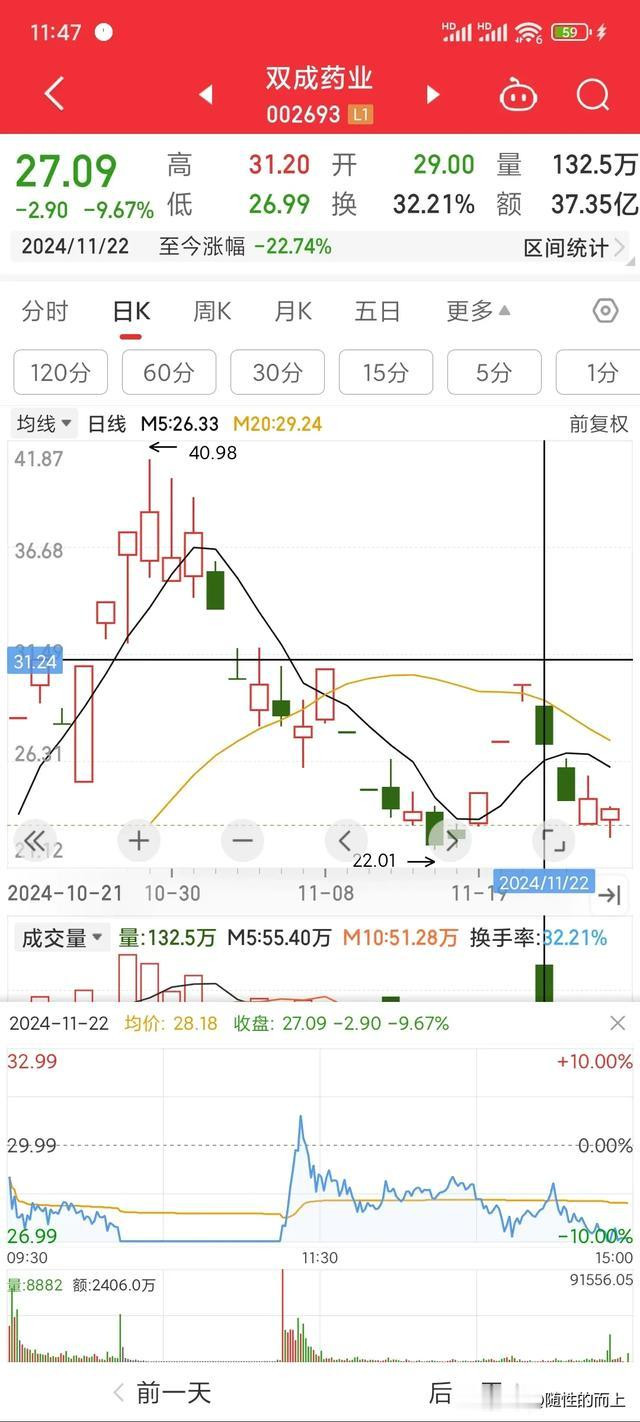
Task: Choose the 15分 period chip
Action: tap(386, 373)
